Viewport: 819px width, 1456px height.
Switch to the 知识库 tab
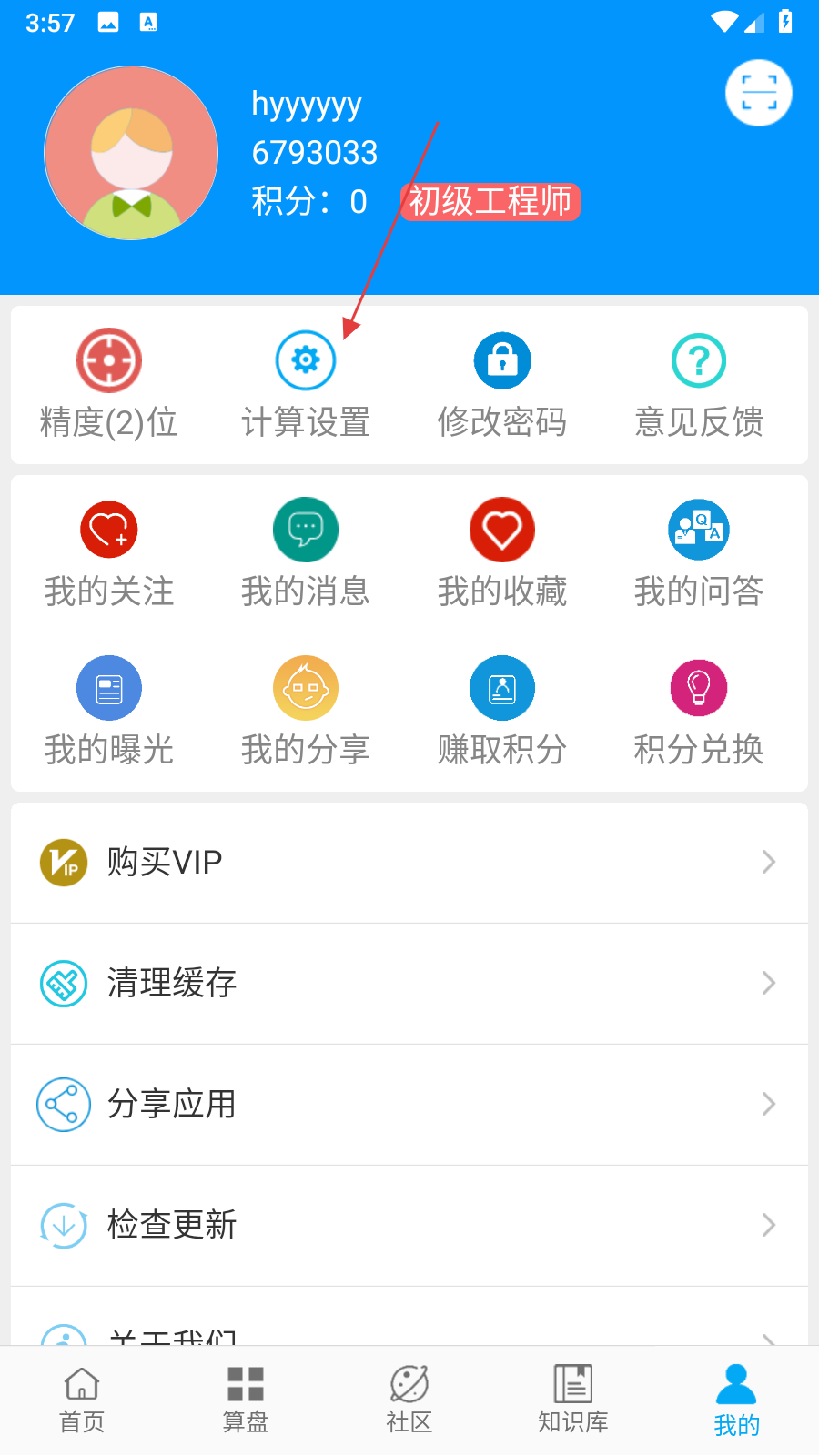tap(573, 1400)
